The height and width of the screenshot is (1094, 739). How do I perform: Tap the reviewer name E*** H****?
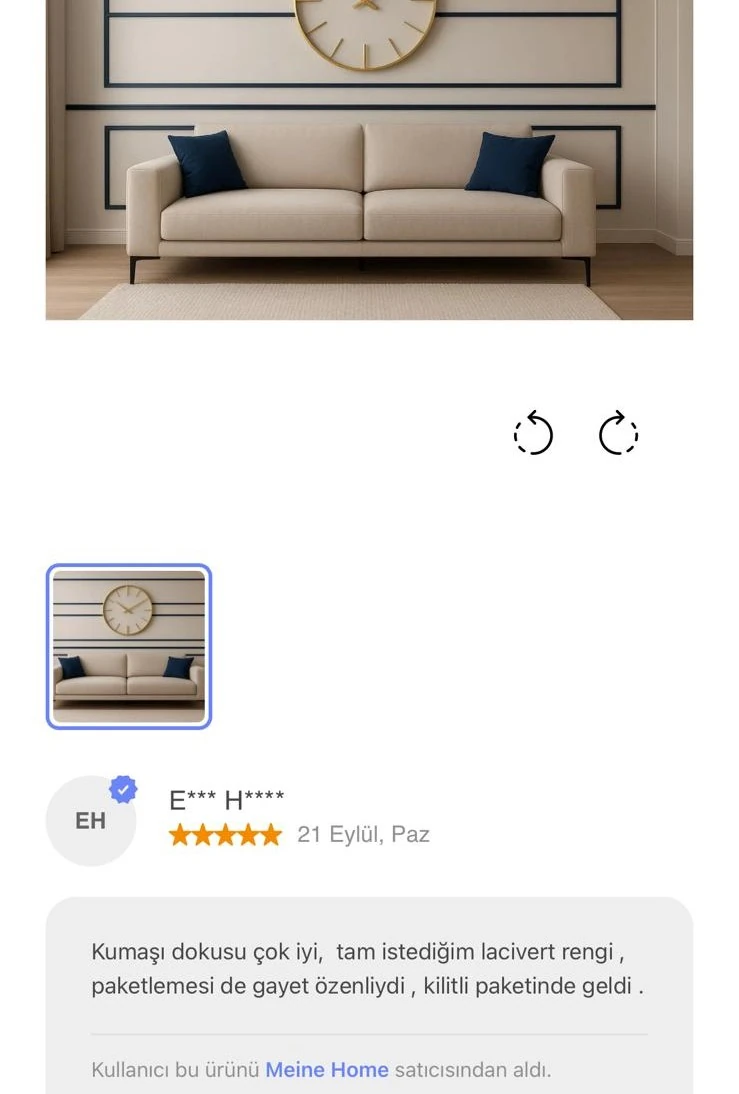coord(227,798)
